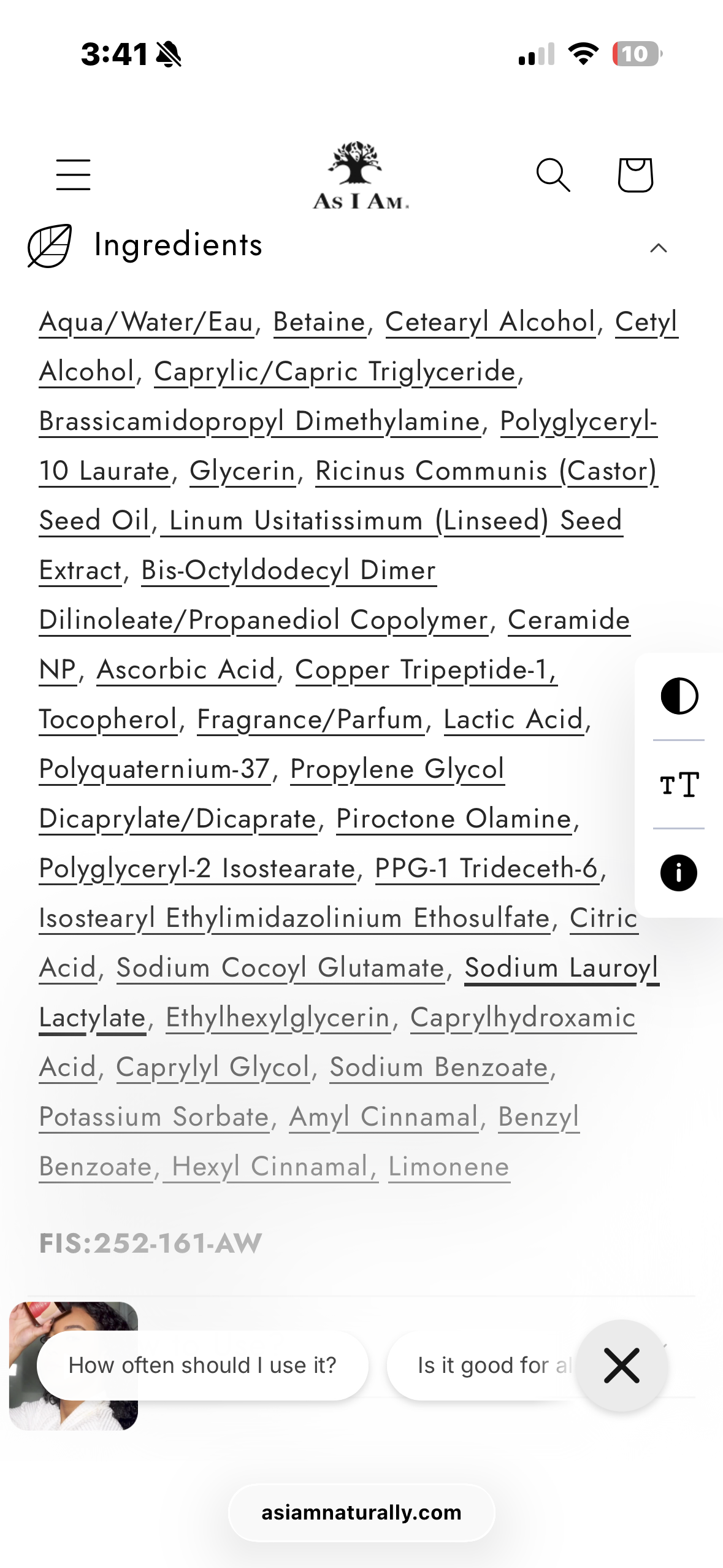Open the Limonene ingredient link
This screenshot has height=1568, width=723.
click(449, 1167)
